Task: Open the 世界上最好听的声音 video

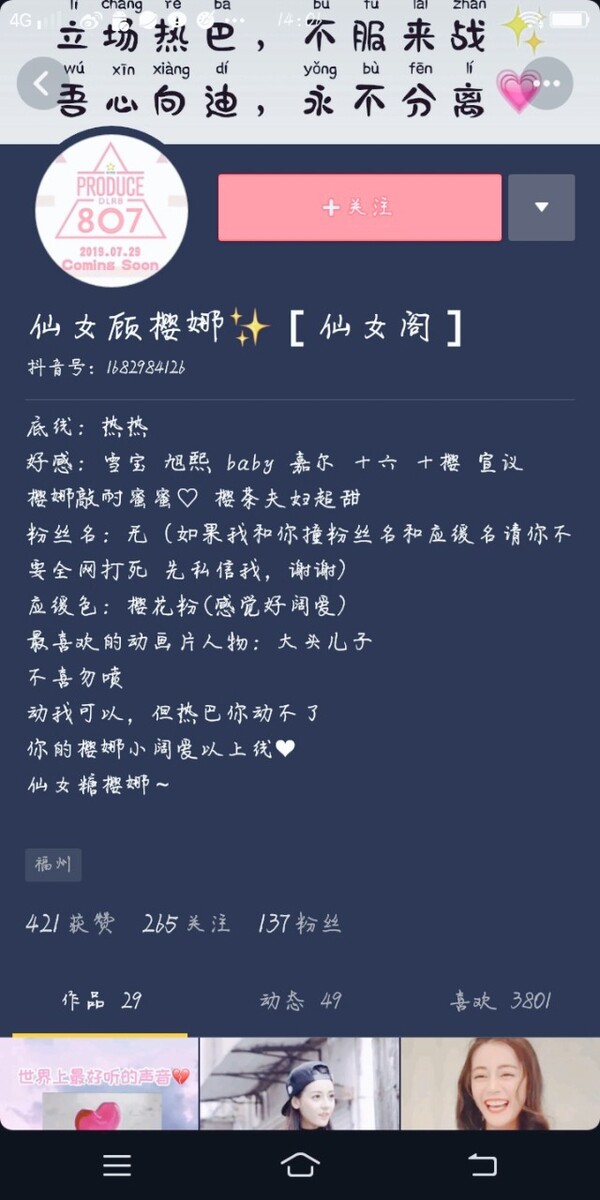Action: [x=99, y=1083]
